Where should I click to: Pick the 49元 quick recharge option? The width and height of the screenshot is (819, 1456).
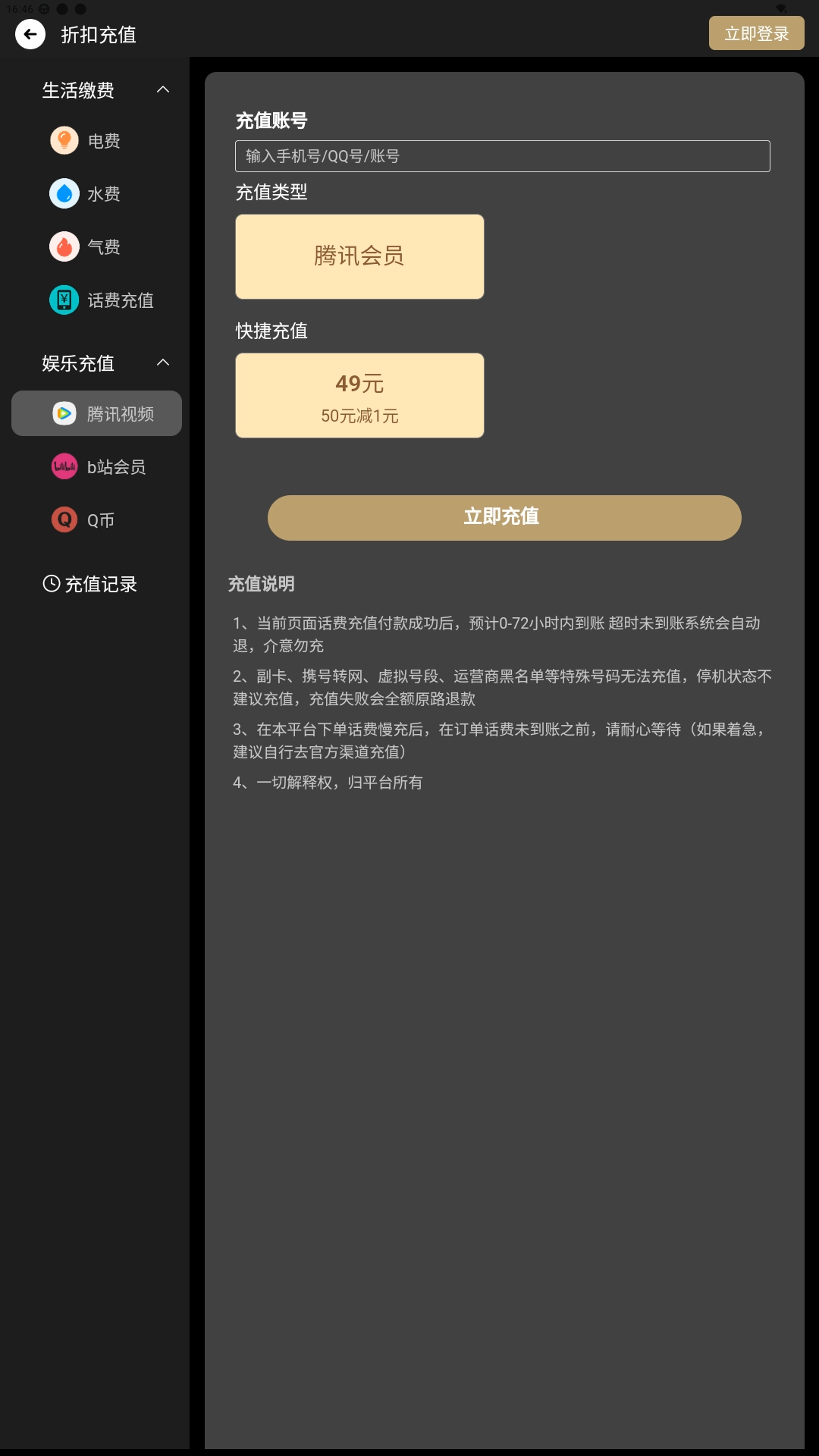click(359, 395)
